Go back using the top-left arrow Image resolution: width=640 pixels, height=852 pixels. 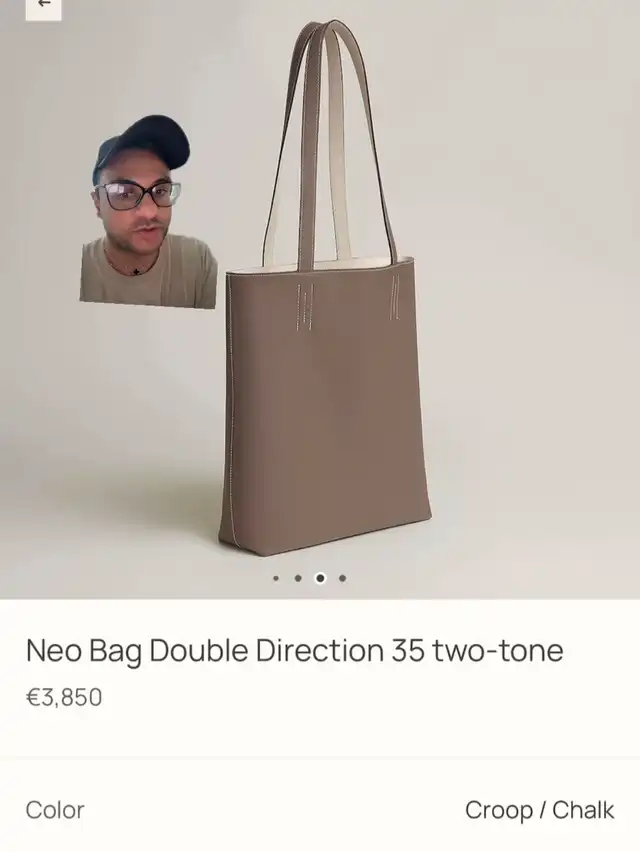point(43,6)
